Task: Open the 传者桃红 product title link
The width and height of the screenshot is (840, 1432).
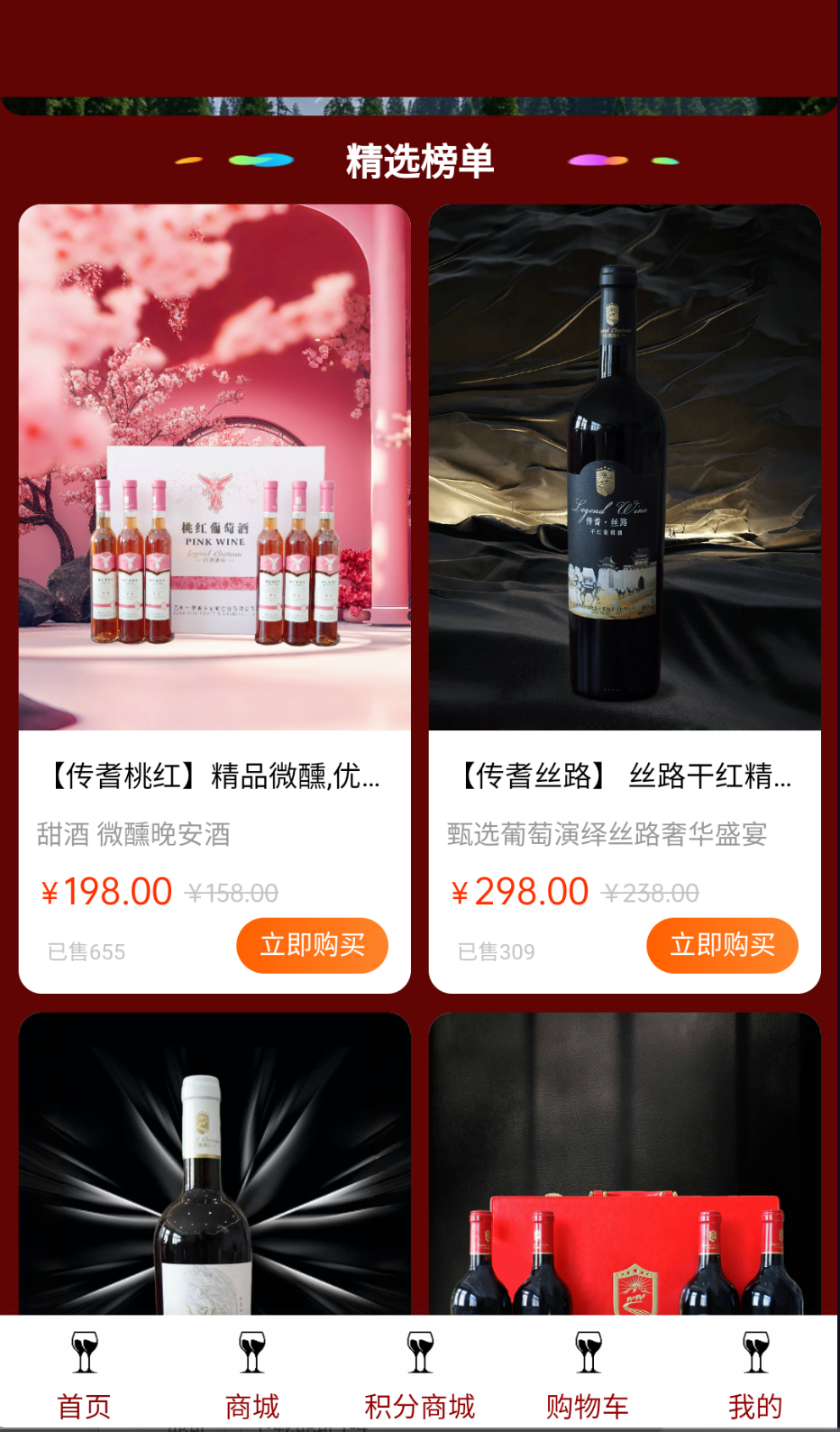Action: click(x=214, y=776)
